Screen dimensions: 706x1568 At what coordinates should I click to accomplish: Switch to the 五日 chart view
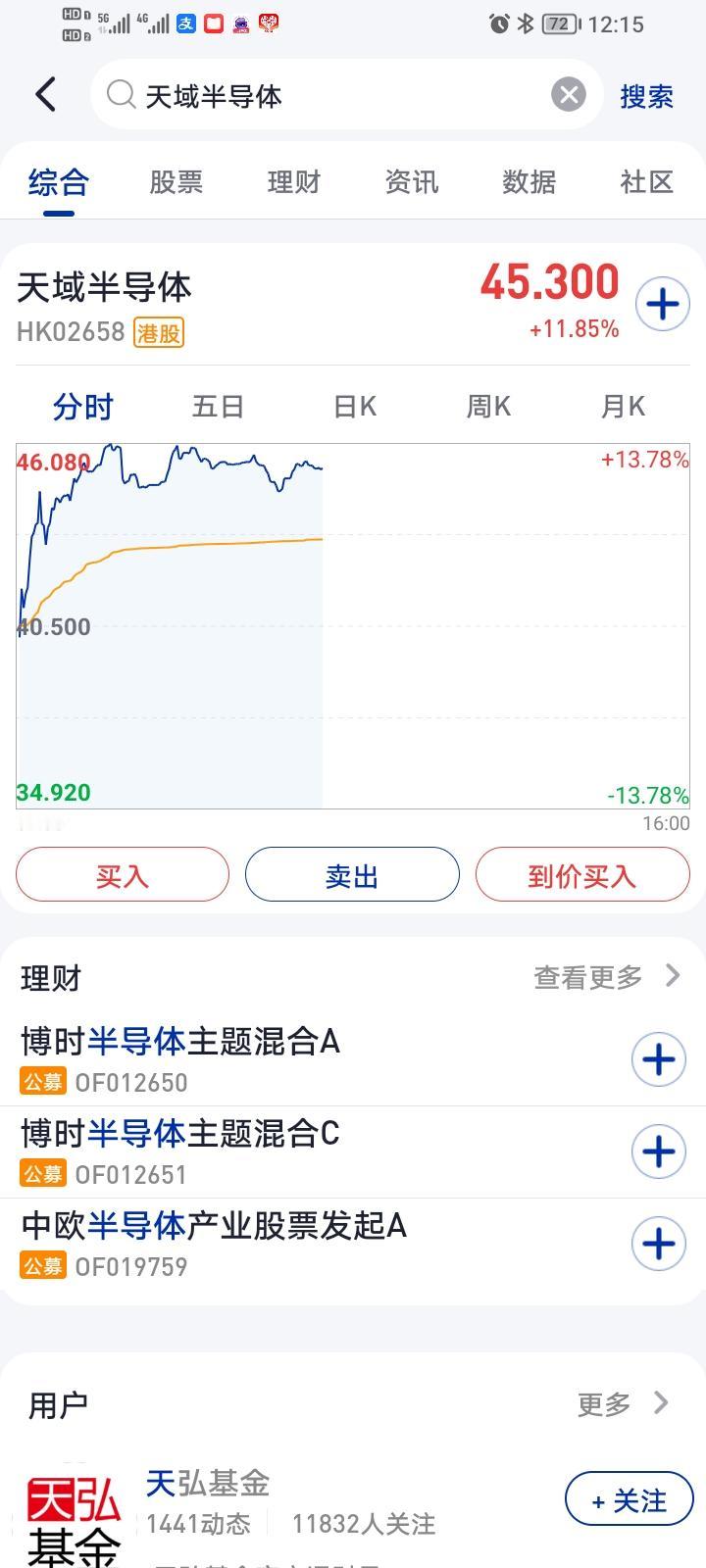218,406
